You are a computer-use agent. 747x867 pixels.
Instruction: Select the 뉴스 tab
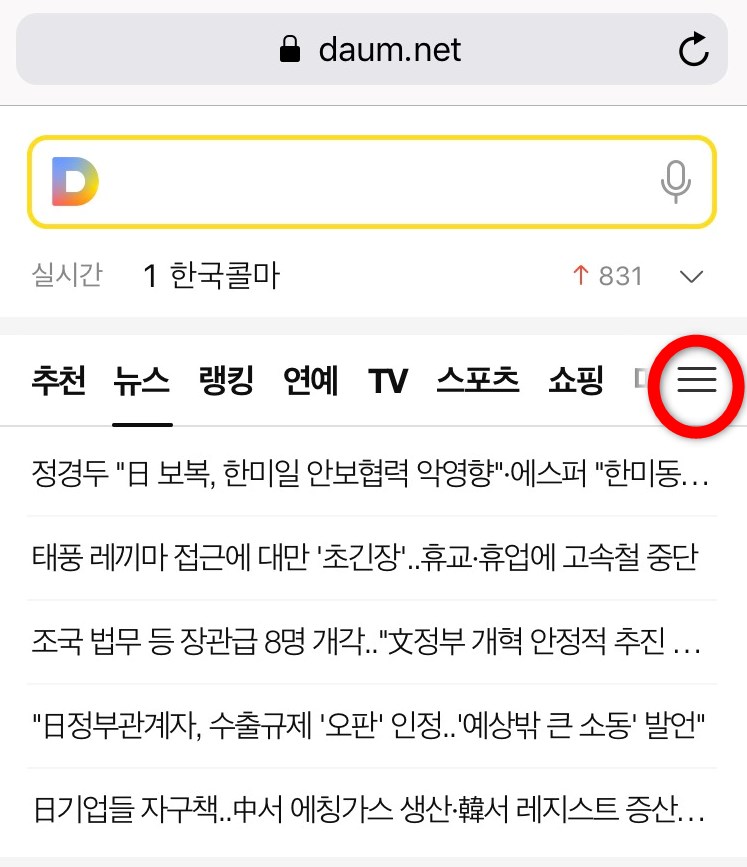(x=142, y=381)
